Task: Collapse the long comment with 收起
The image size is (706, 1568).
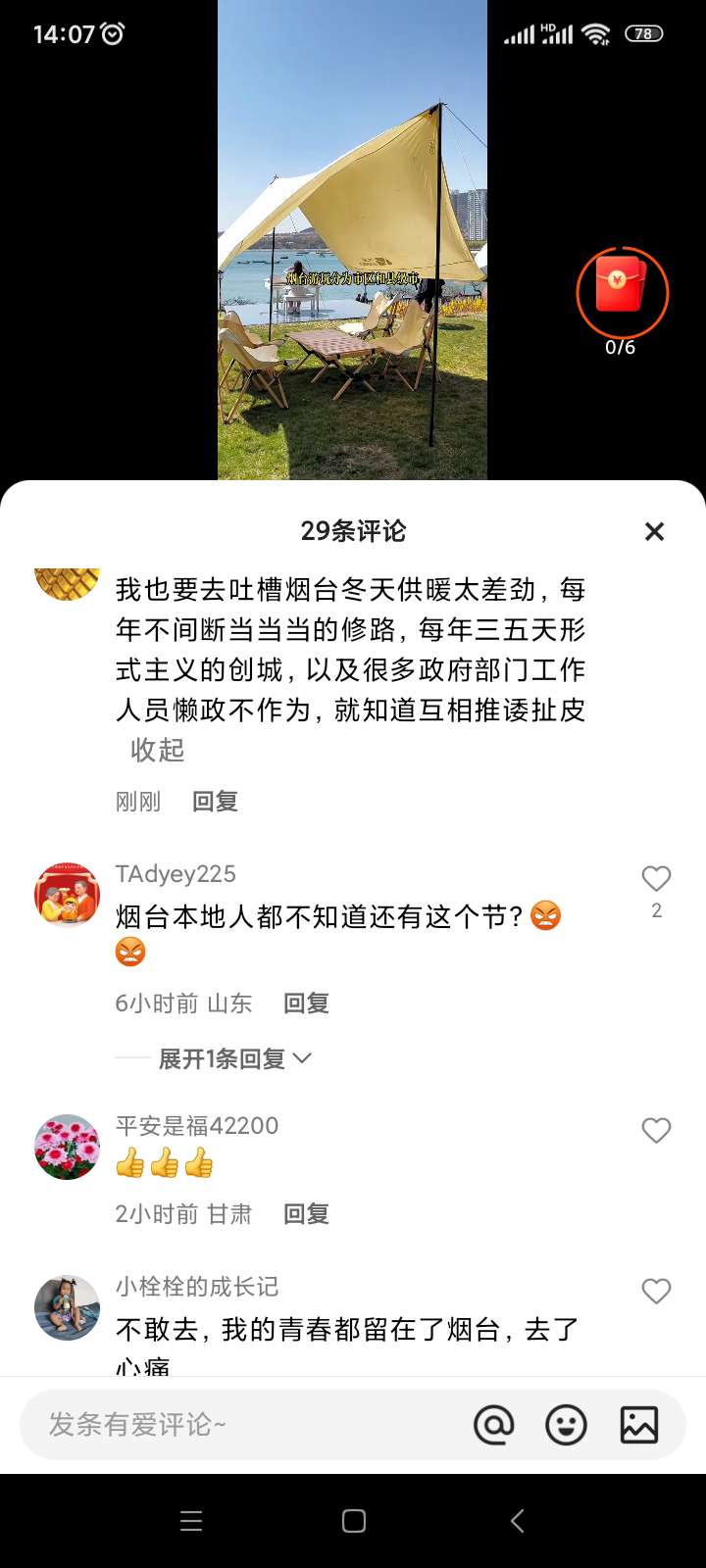Action: [x=157, y=751]
